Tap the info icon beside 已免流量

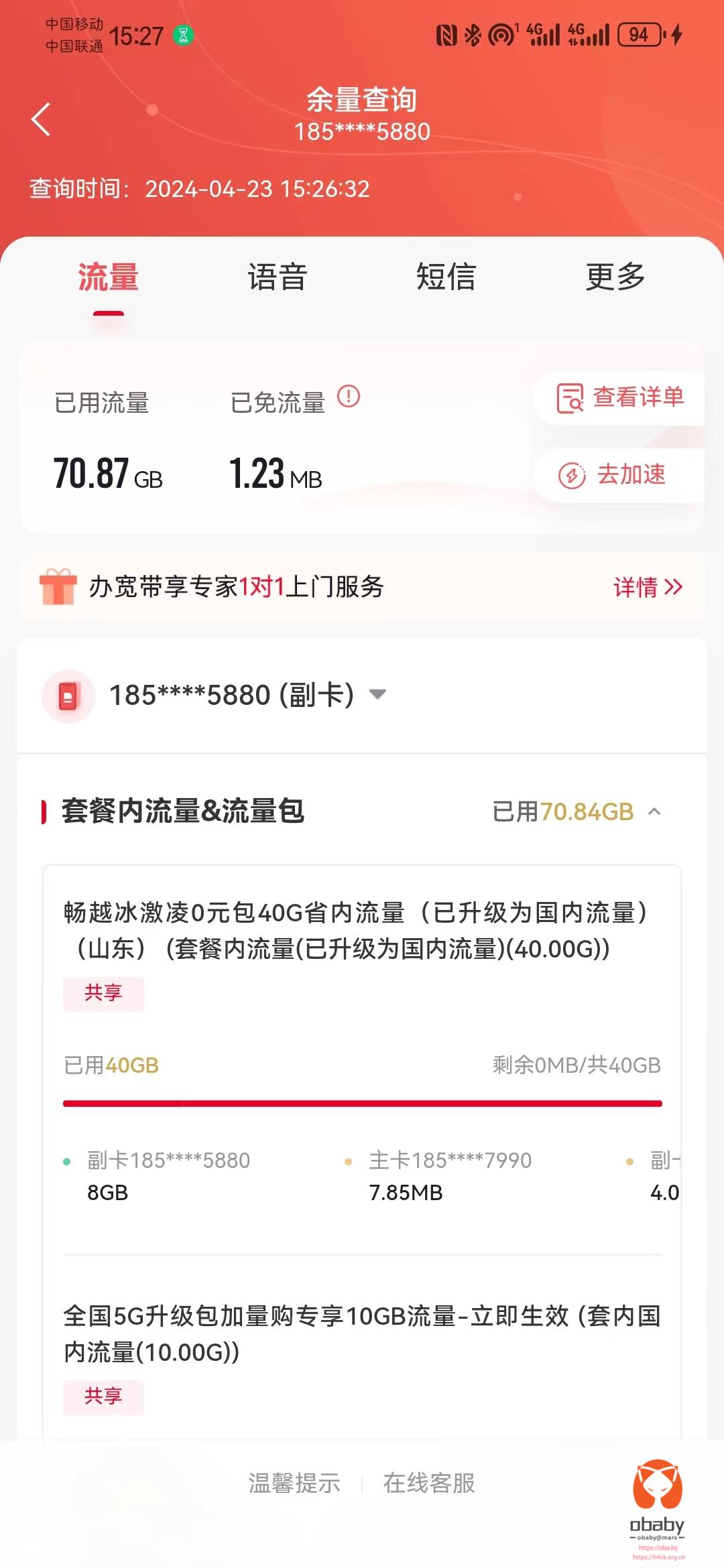(x=349, y=396)
